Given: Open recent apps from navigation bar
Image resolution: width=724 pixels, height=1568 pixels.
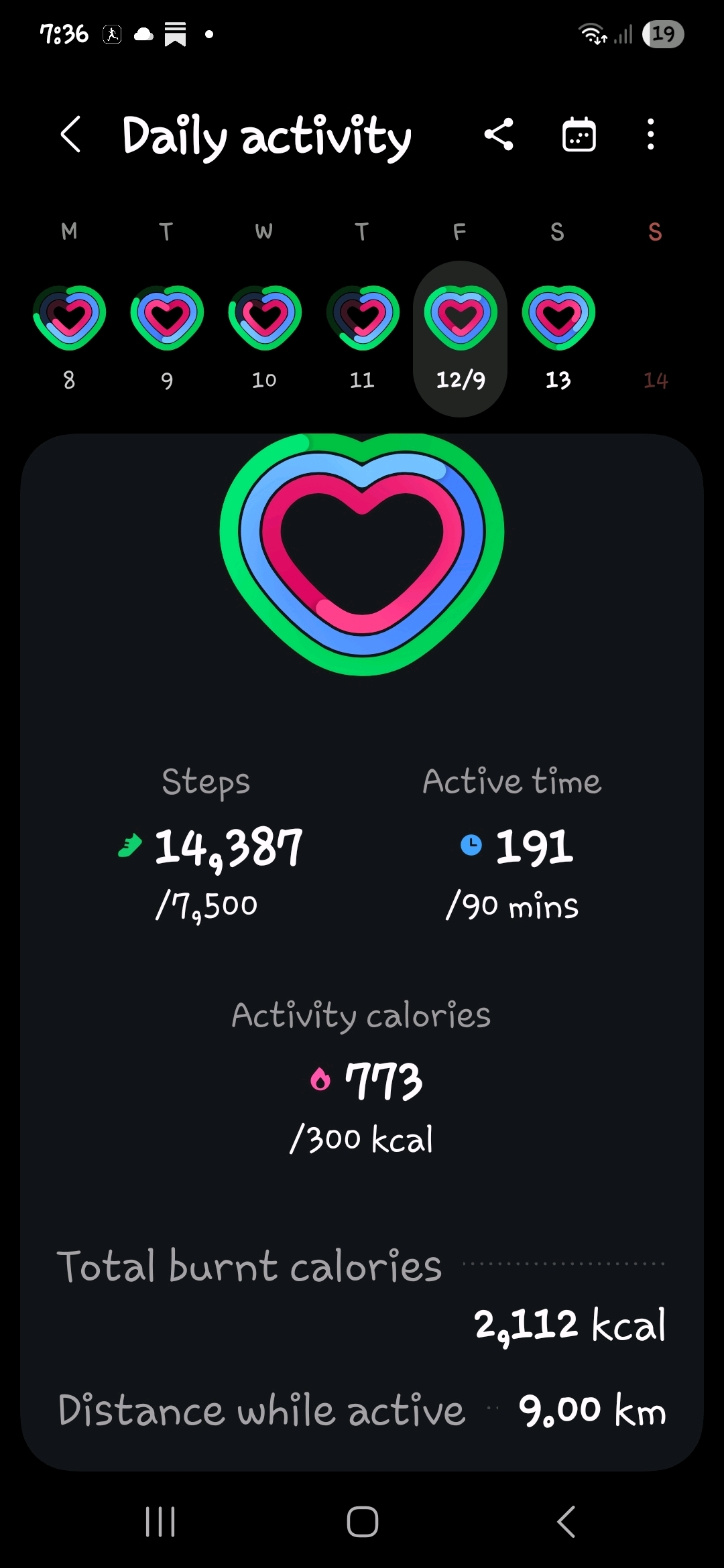Looking at the screenshot, I should [x=160, y=1521].
